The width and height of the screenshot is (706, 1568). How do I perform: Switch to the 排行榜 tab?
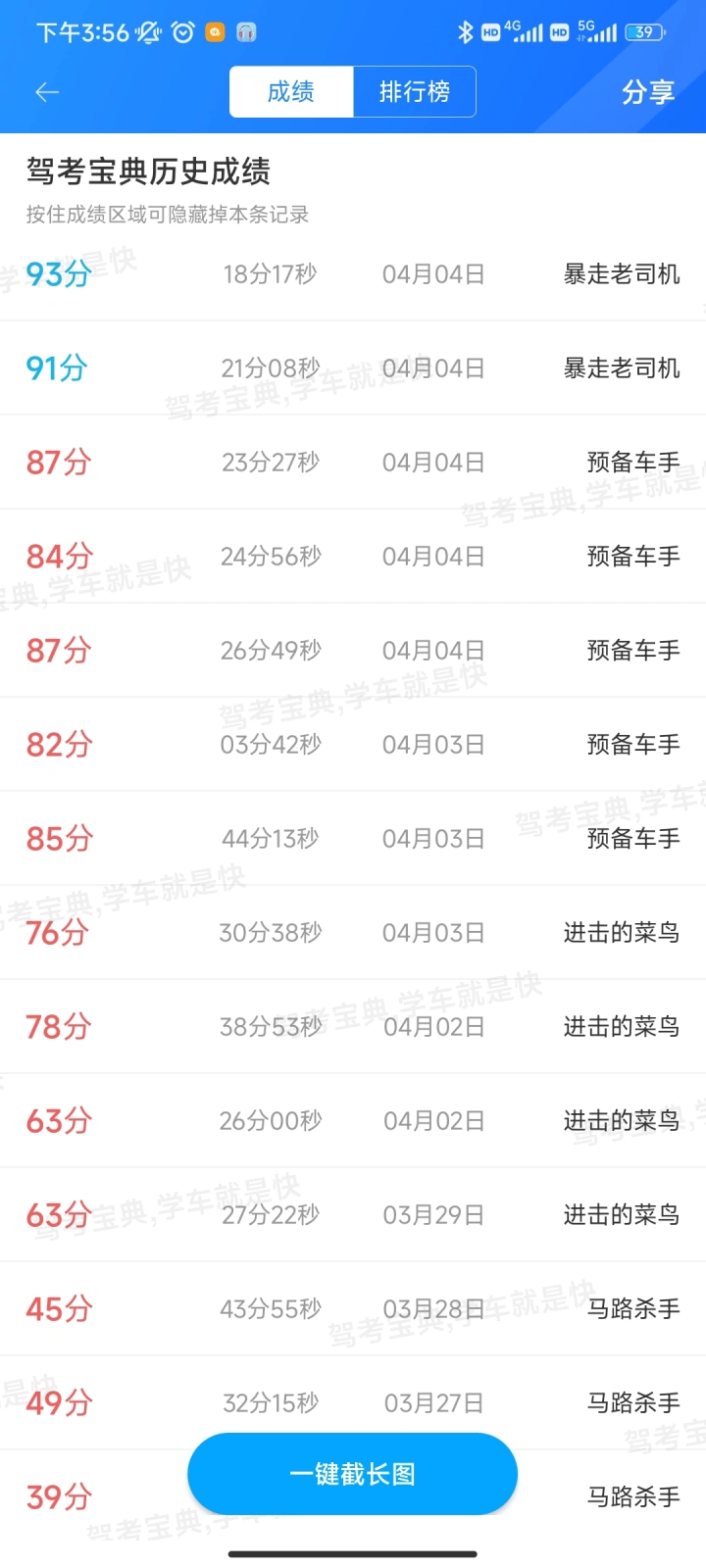click(415, 92)
